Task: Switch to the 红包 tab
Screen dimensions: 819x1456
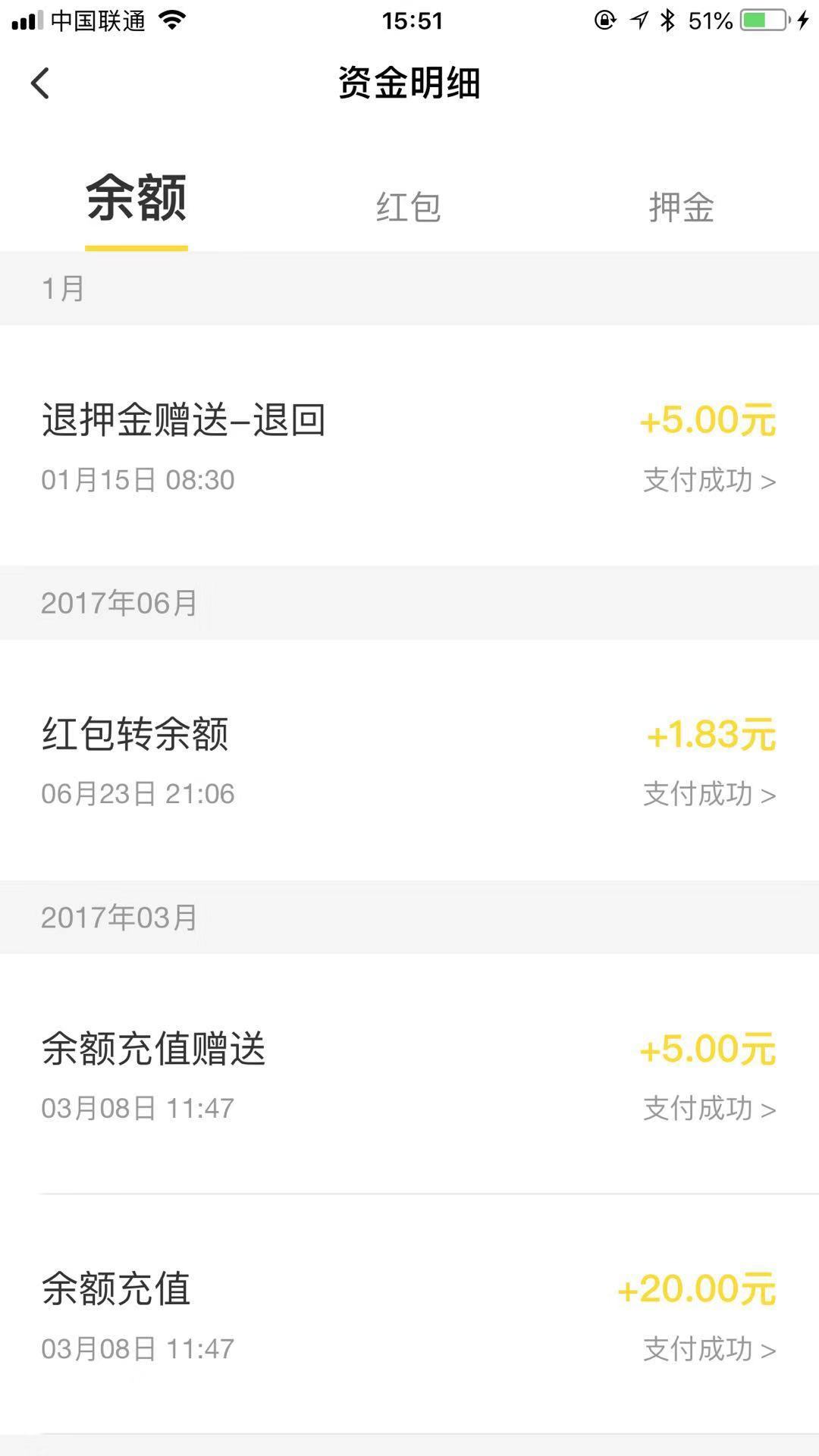Action: tap(409, 206)
